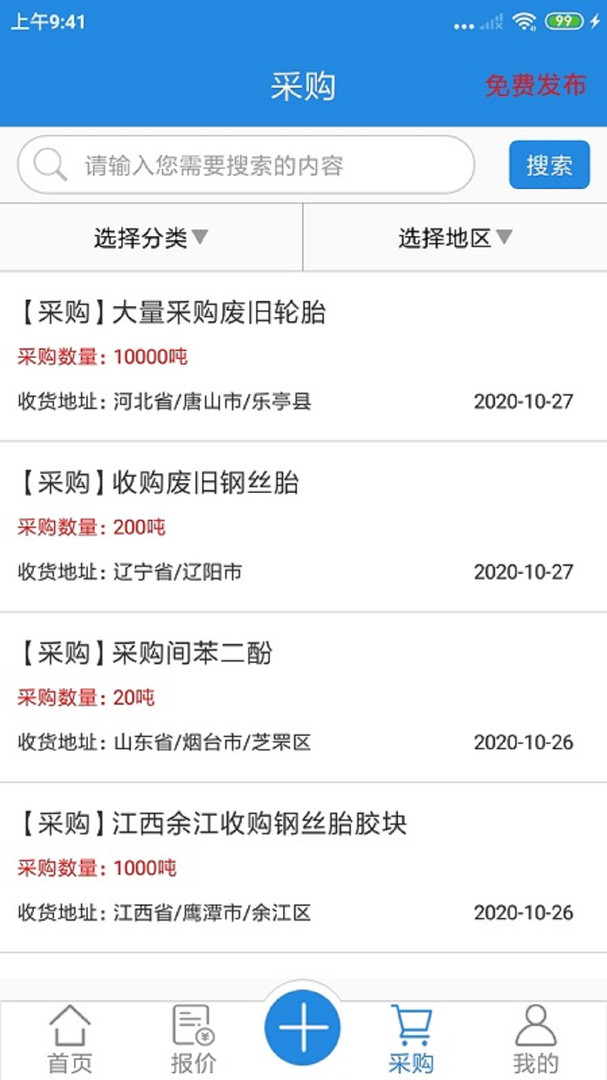Tap 免费发布 to post for free
The height and width of the screenshot is (1080, 607).
[535, 86]
